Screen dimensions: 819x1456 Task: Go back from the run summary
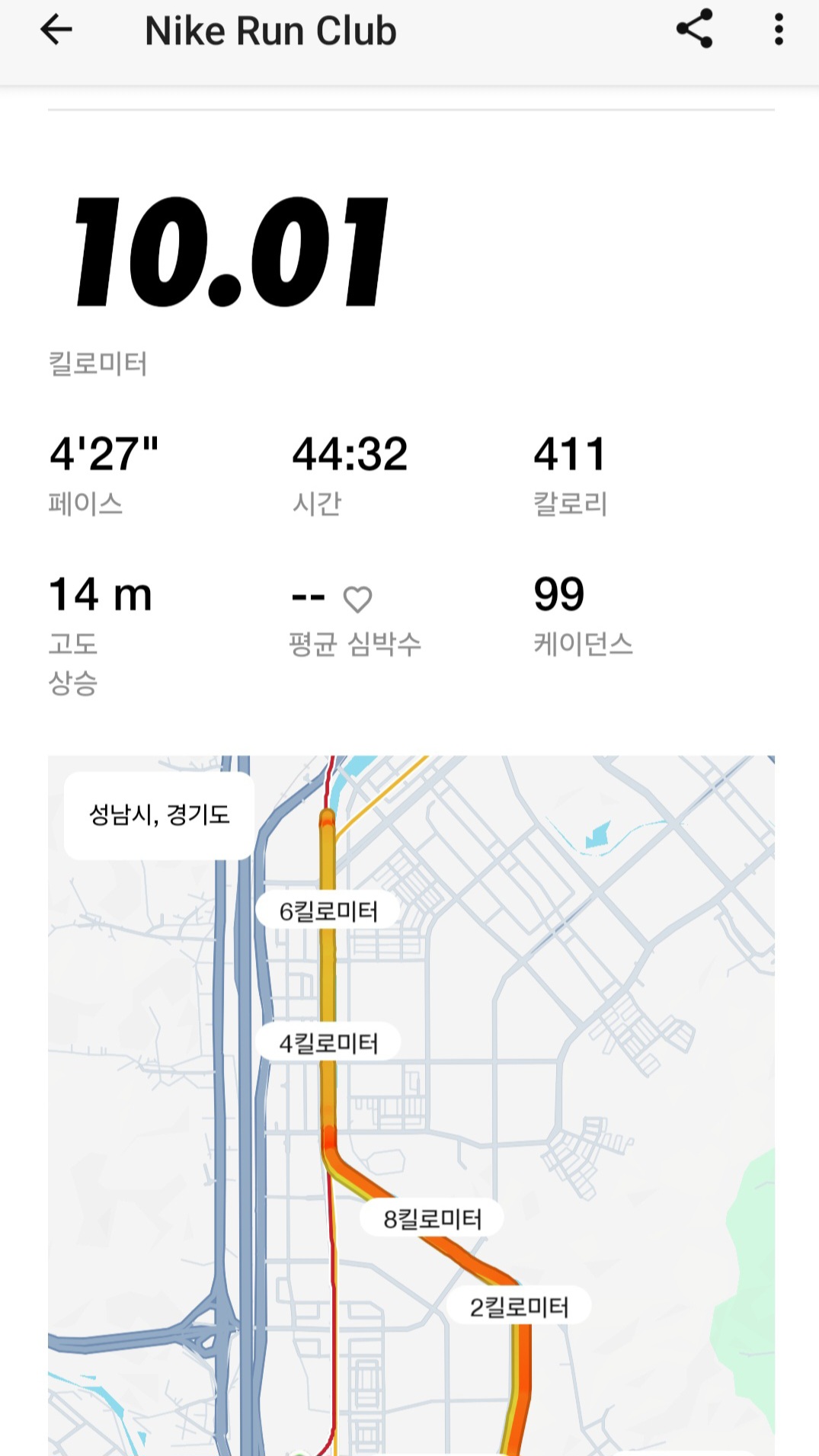(56, 30)
